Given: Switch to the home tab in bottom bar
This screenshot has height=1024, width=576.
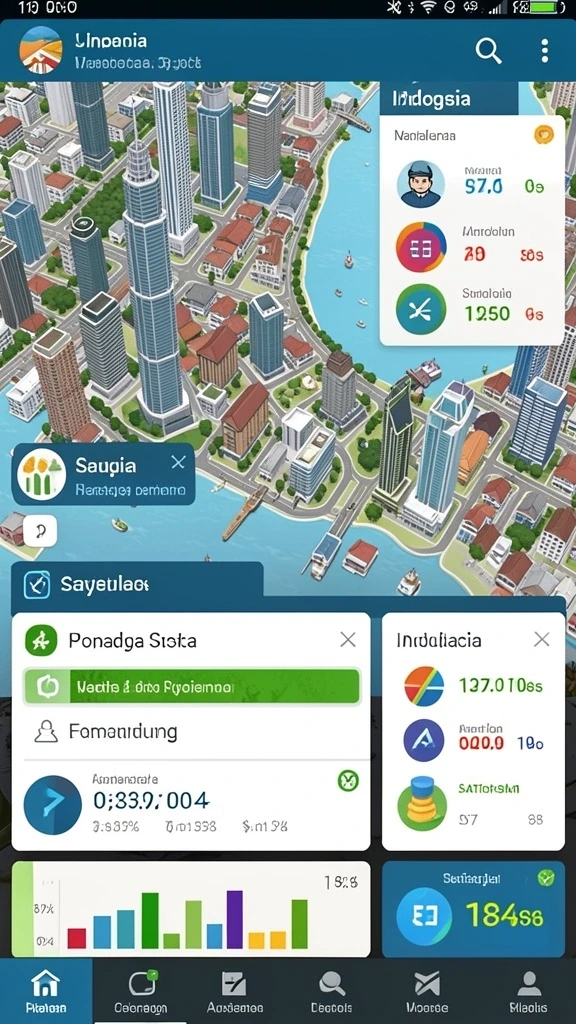Looking at the screenshot, I should tap(46, 991).
